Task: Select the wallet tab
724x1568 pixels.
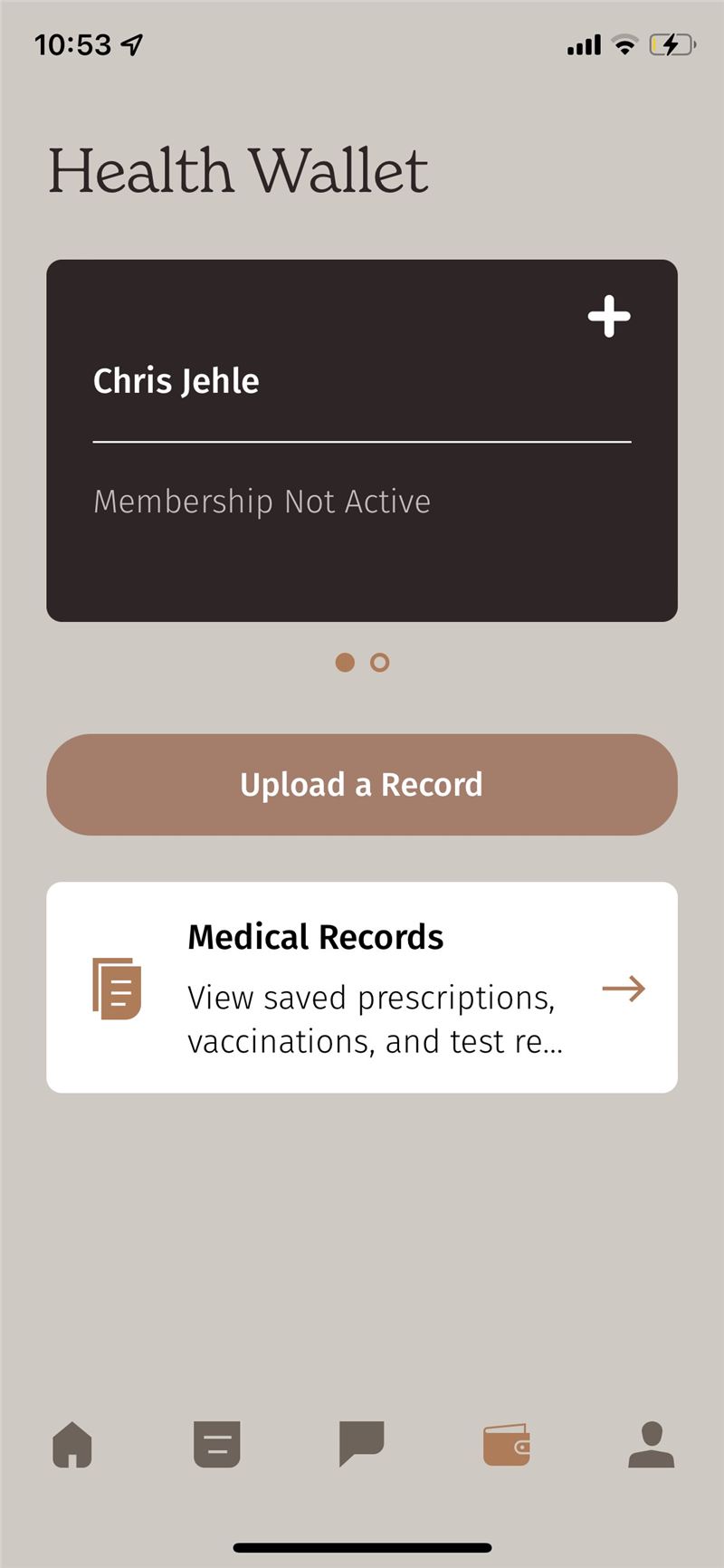Action: pos(507,1444)
